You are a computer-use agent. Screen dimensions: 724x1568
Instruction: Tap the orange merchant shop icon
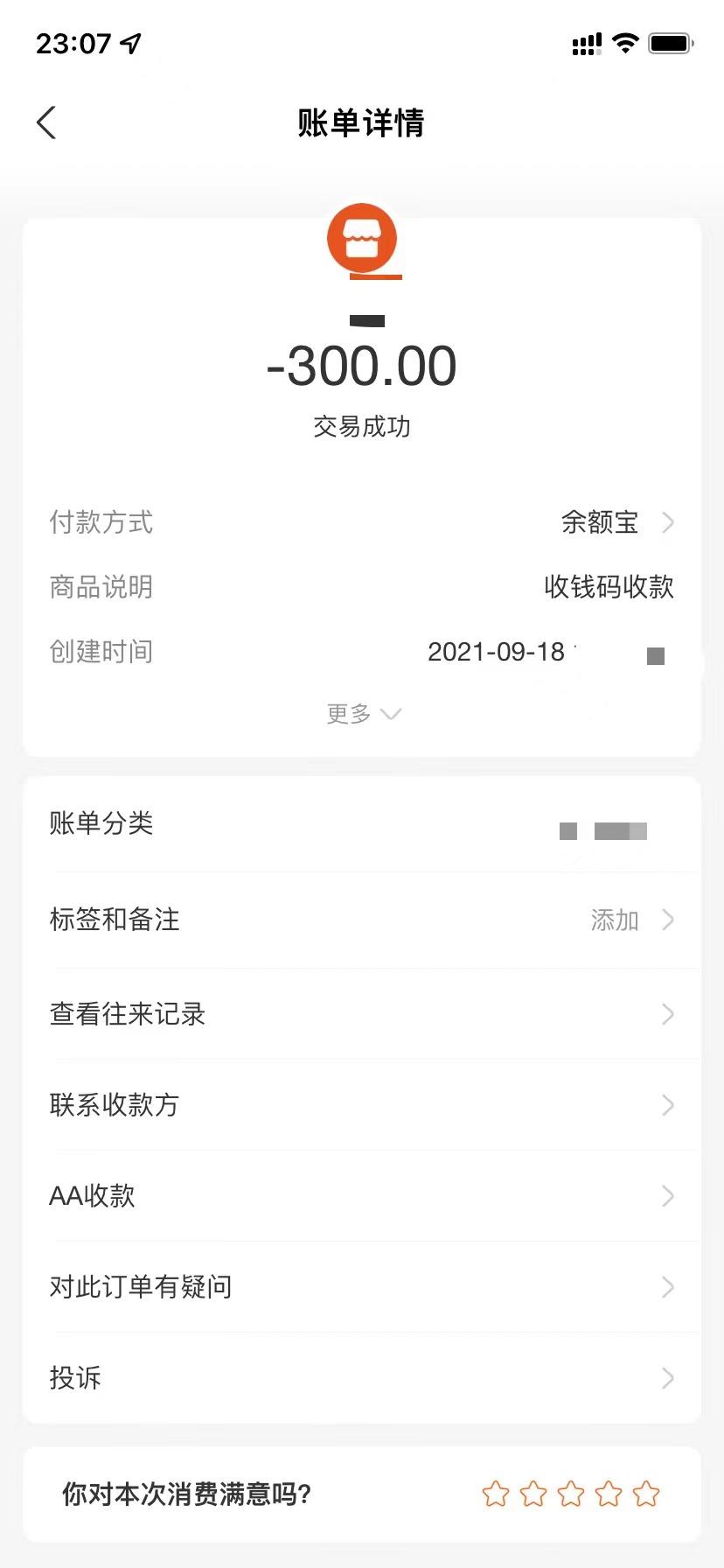point(362,239)
